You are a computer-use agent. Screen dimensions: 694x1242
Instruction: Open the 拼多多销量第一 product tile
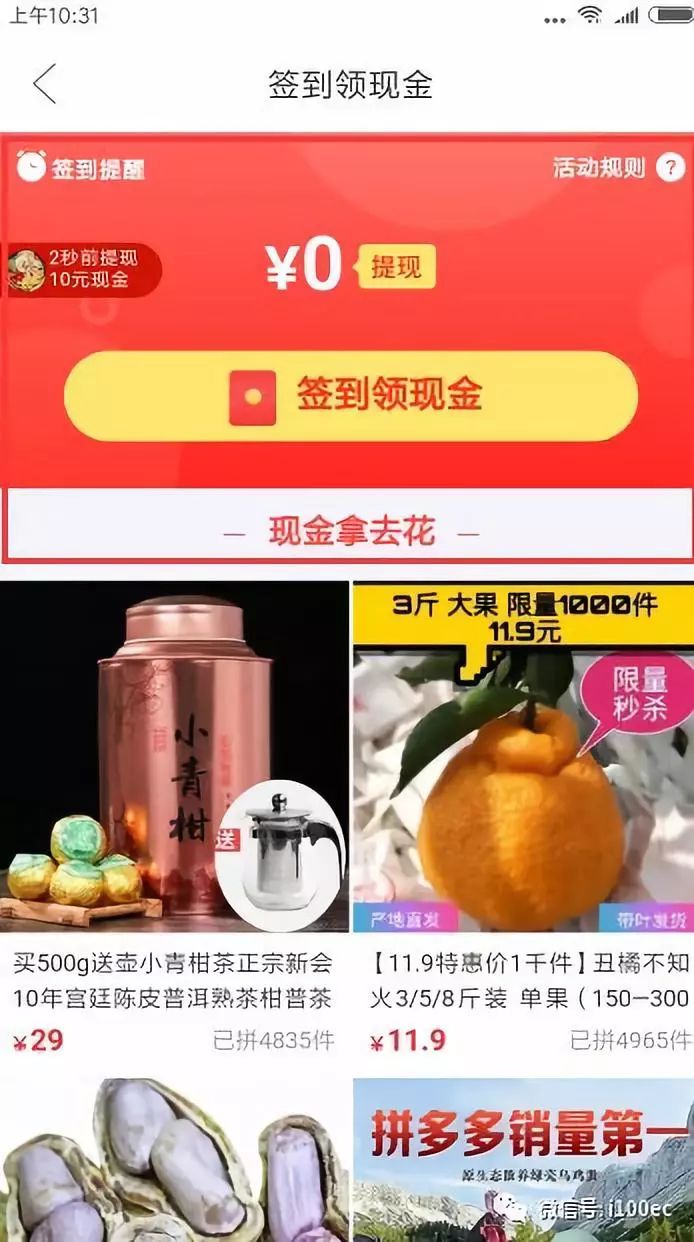[x=522, y=1160]
